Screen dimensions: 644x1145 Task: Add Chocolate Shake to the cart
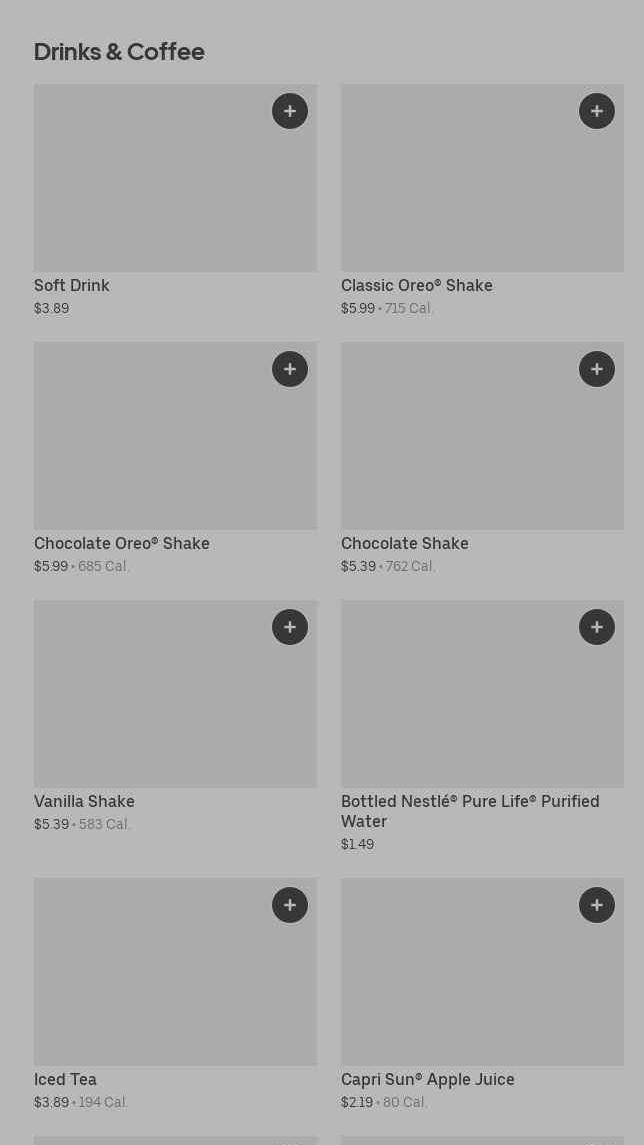(597, 369)
